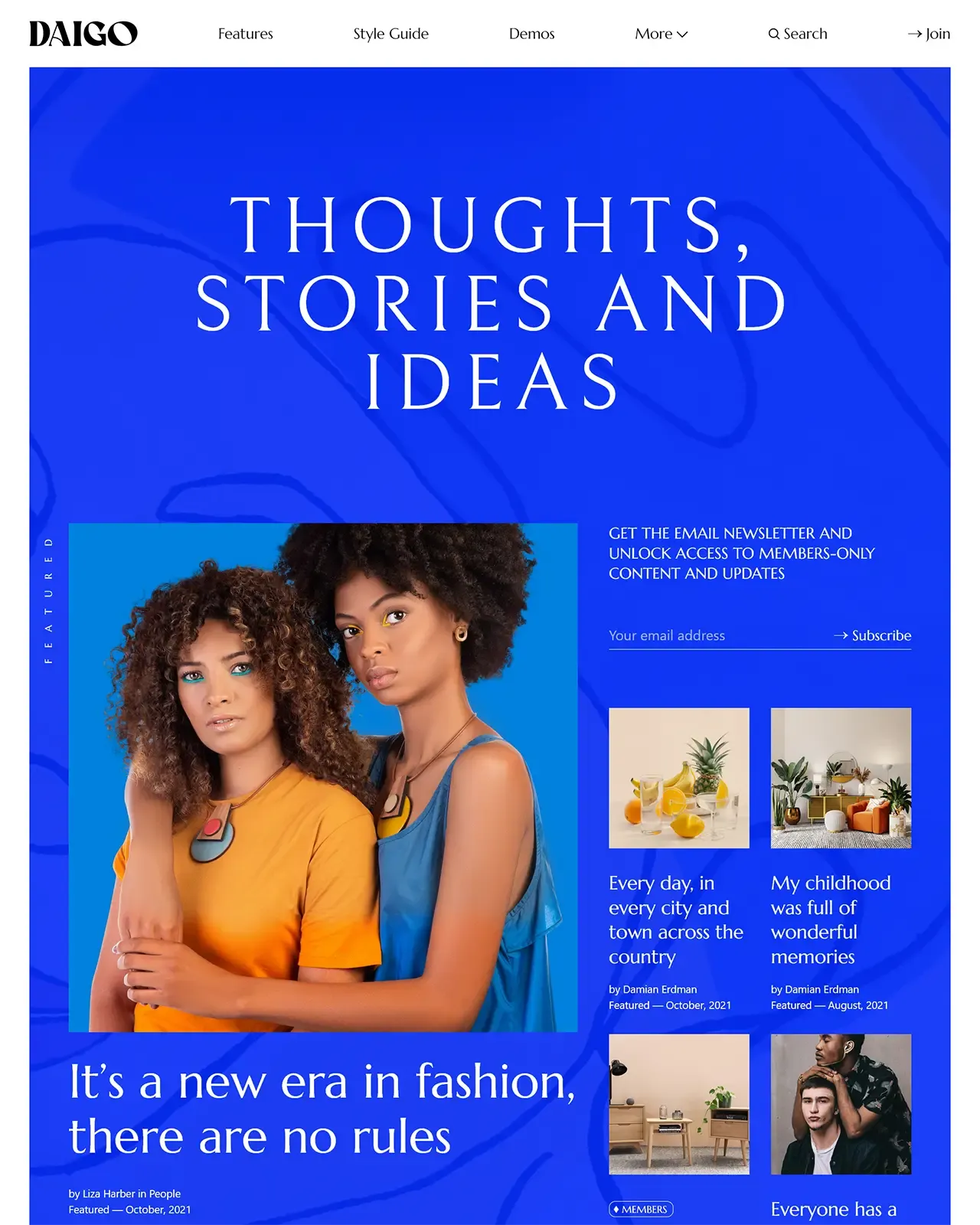This screenshot has width=980, height=1225.
Task: Read "Every day, in every city" article
Action: point(675,920)
